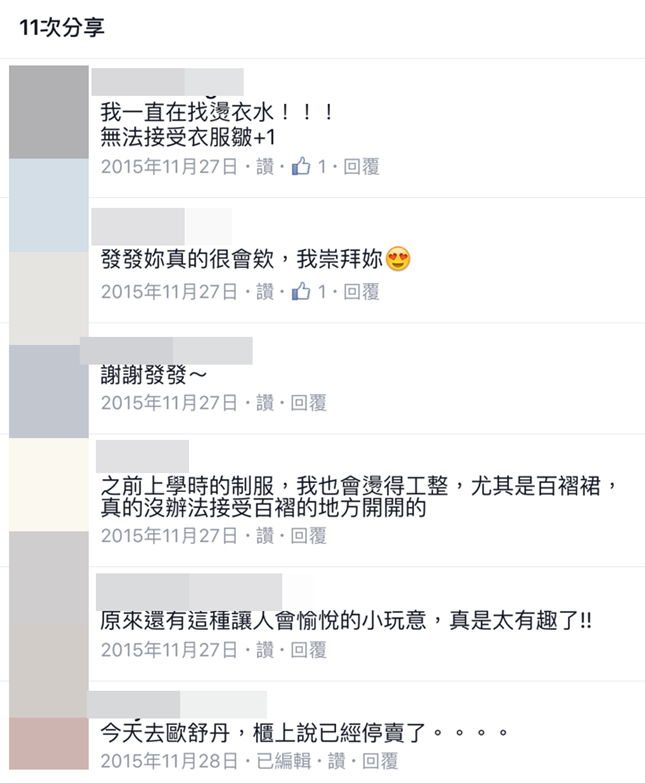Open the 11次分享 shares list

62,27
